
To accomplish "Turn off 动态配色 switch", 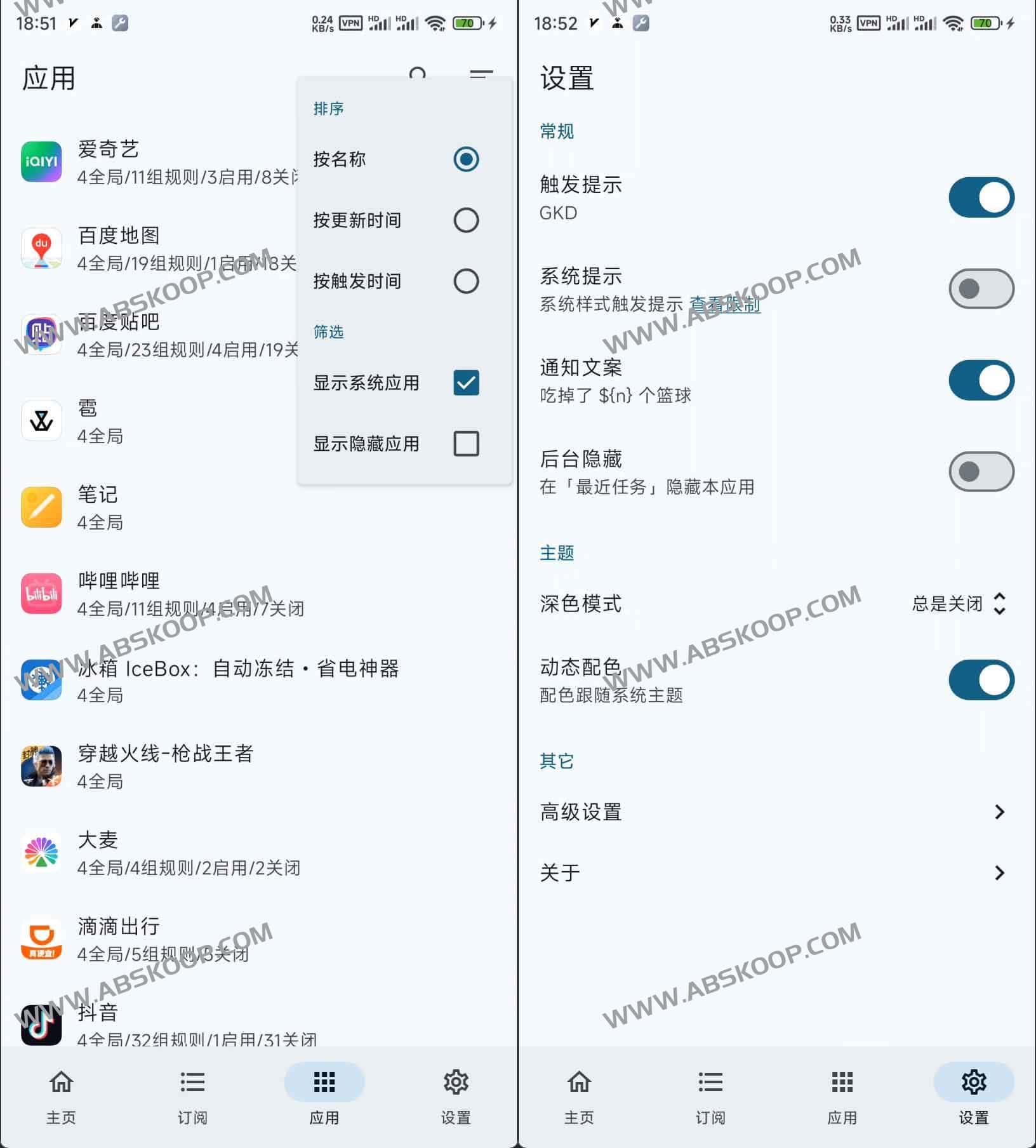I will (x=981, y=680).
